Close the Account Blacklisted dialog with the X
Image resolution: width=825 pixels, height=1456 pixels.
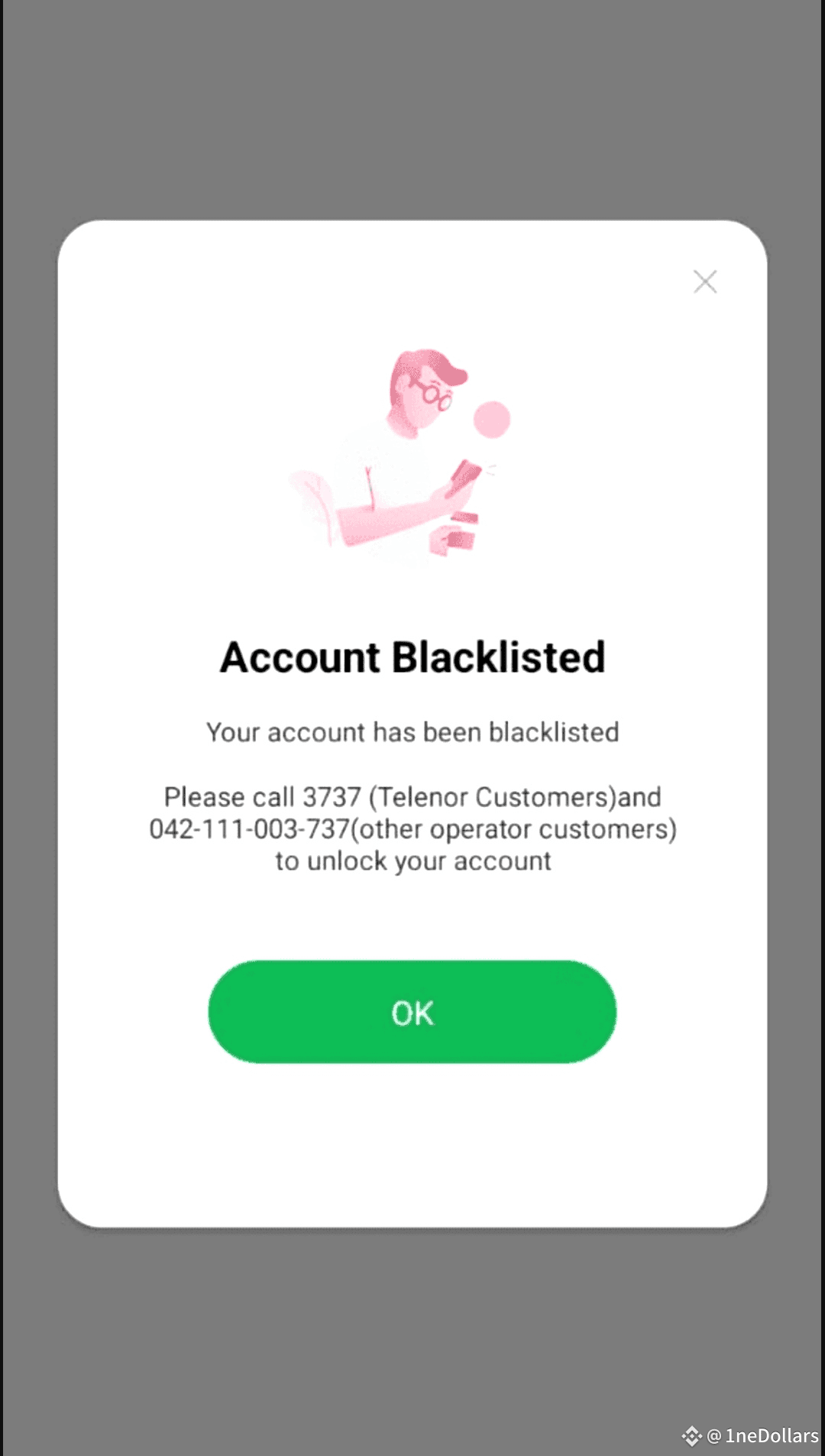point(705,281)
